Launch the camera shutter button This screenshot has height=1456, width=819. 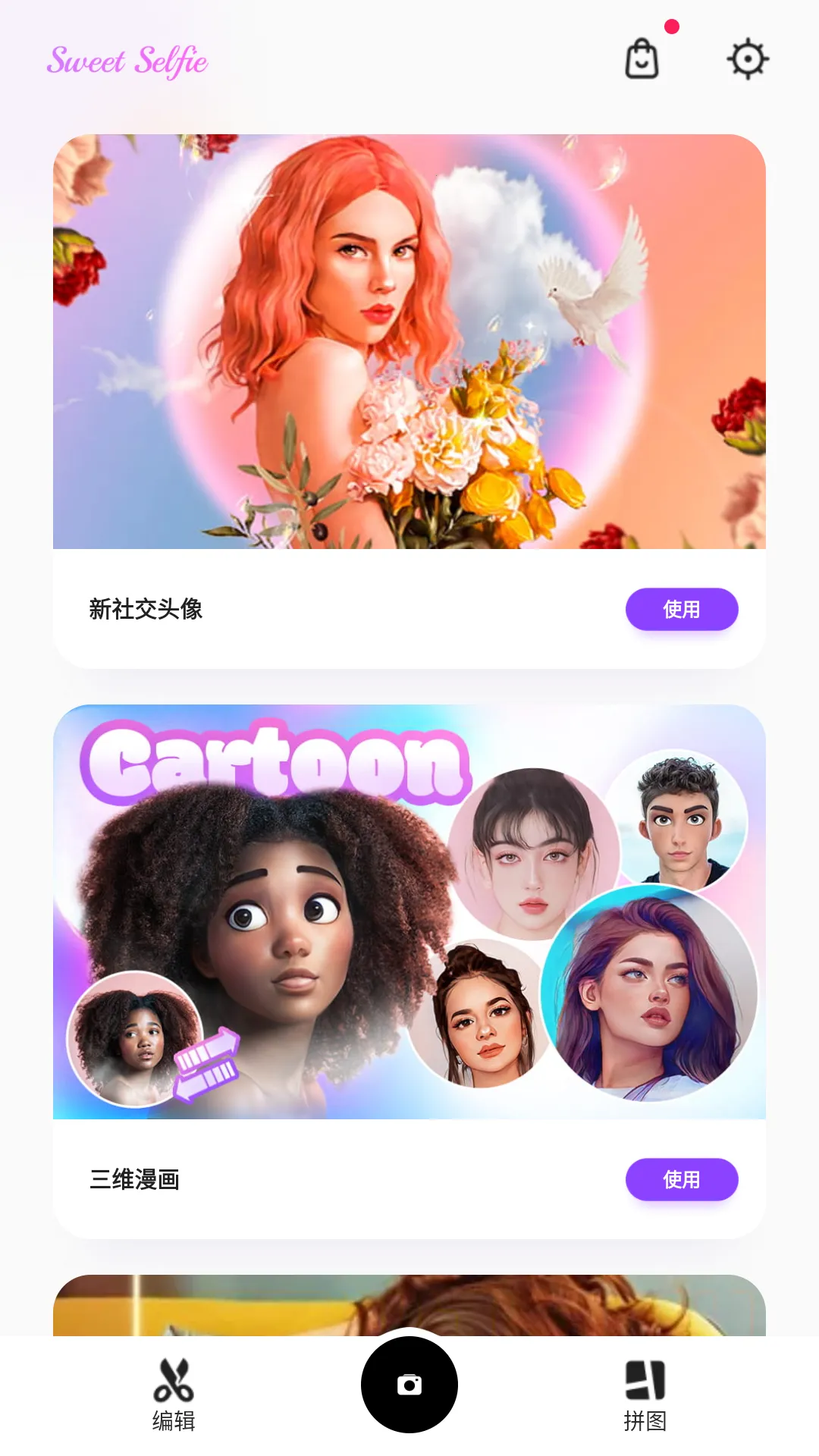tap(409, 1385)
